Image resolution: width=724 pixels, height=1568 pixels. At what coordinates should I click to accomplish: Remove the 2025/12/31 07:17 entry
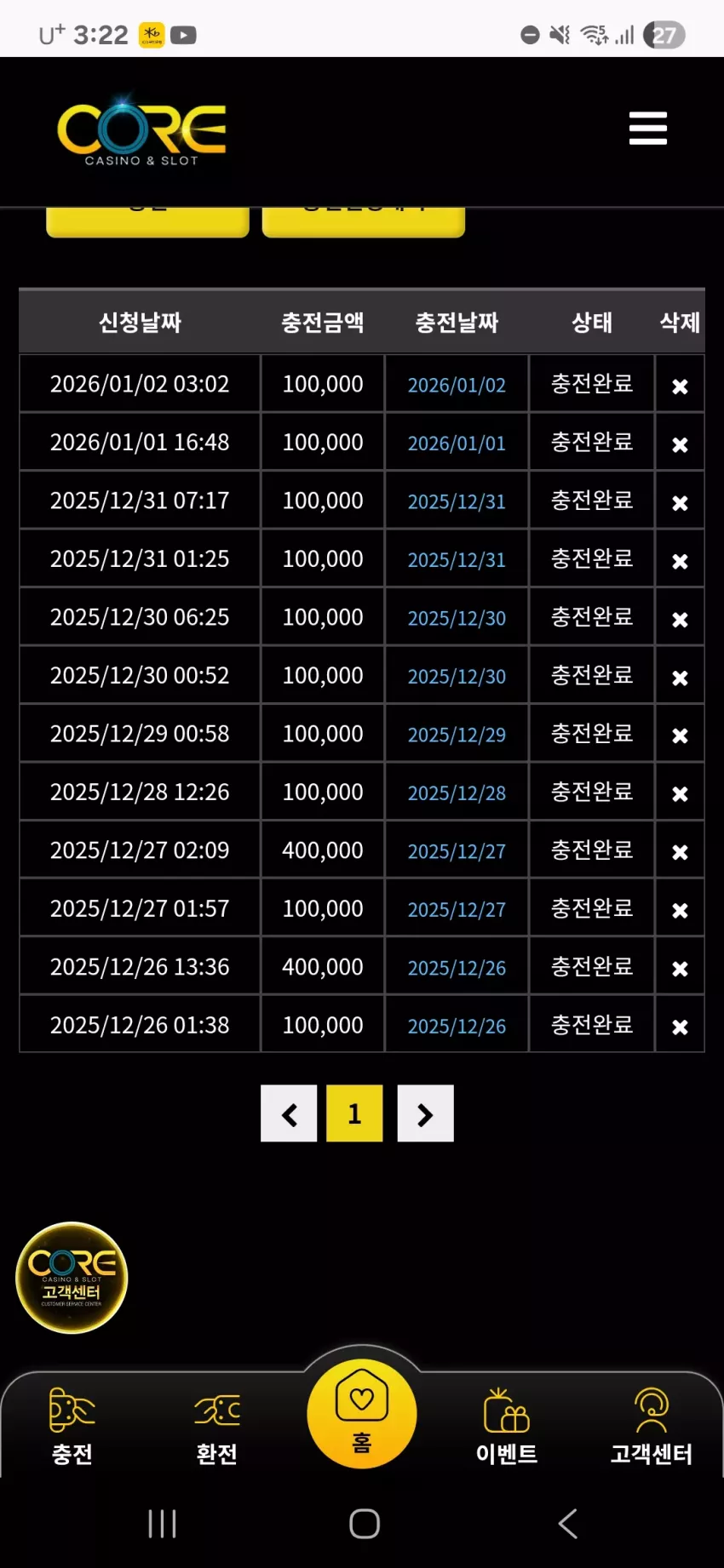click(x=680, y=503)
